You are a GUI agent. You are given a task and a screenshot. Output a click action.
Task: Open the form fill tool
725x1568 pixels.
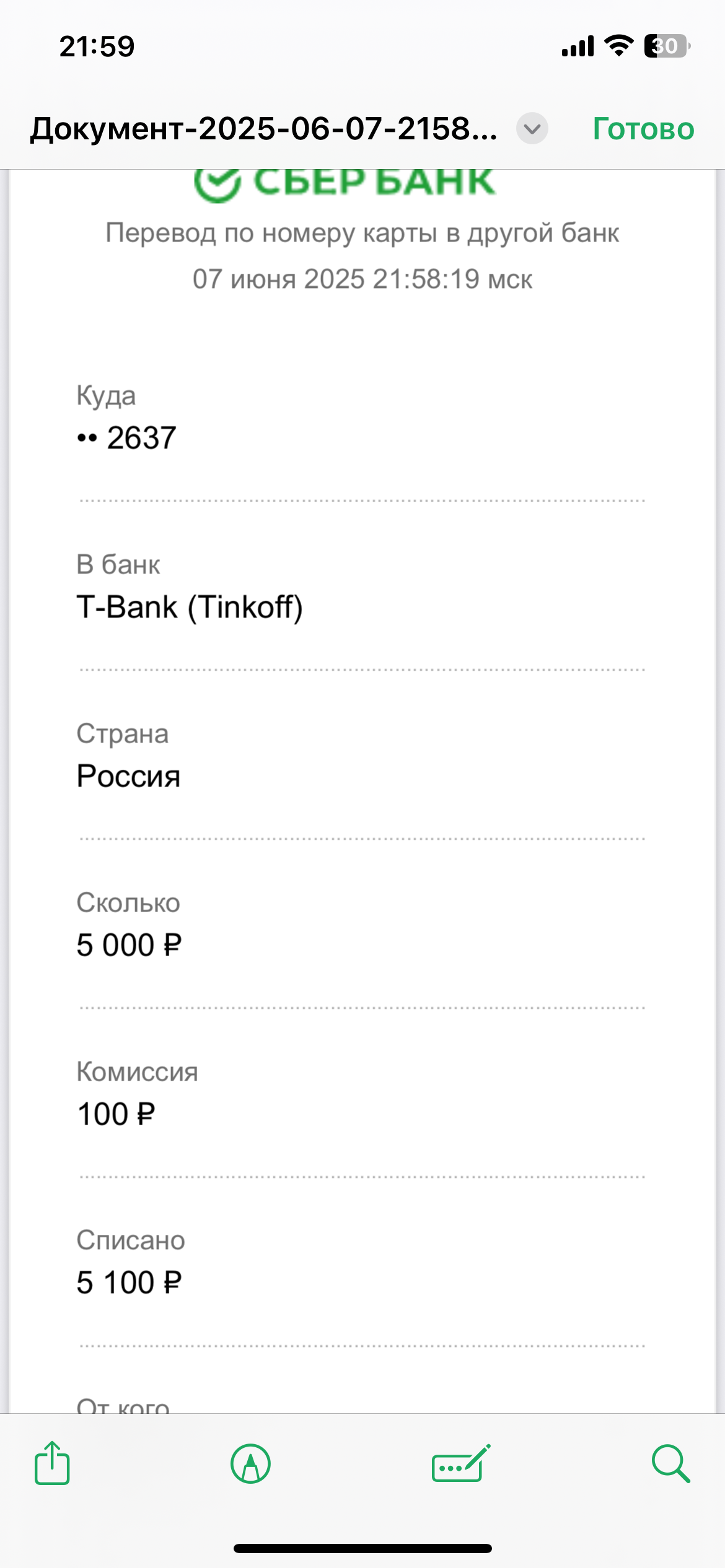(461, 1463)
